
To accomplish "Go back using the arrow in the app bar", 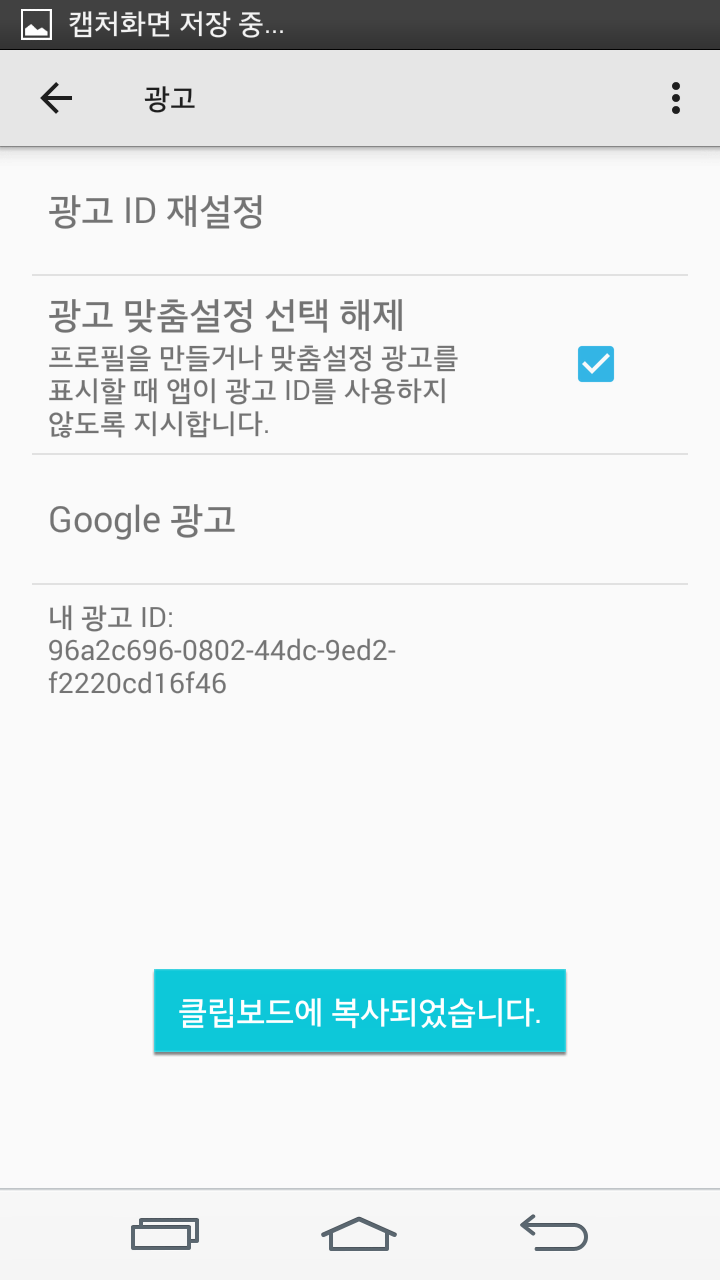I will (x=56, y=98).
